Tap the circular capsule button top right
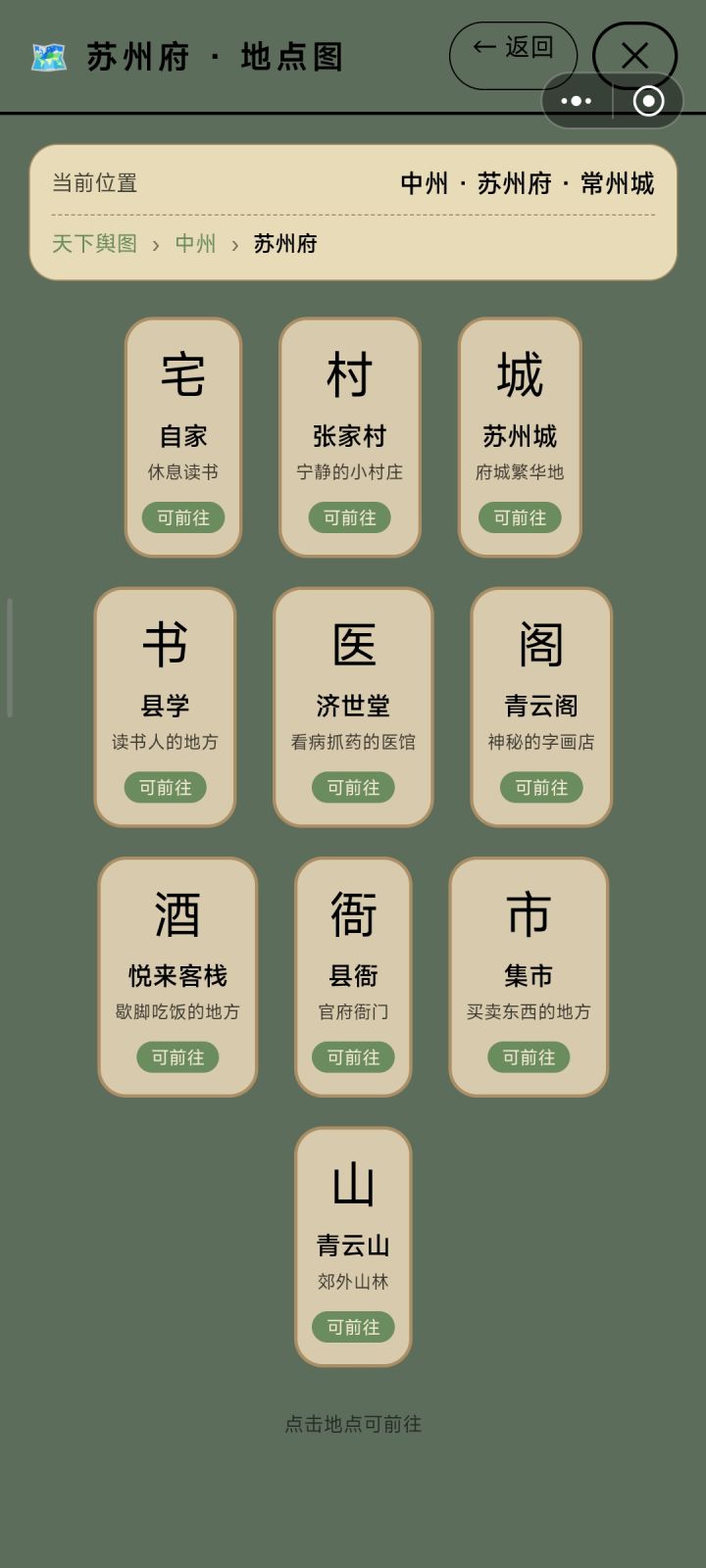The width and height of the screenshot is (706, 1568). (645, 101)
